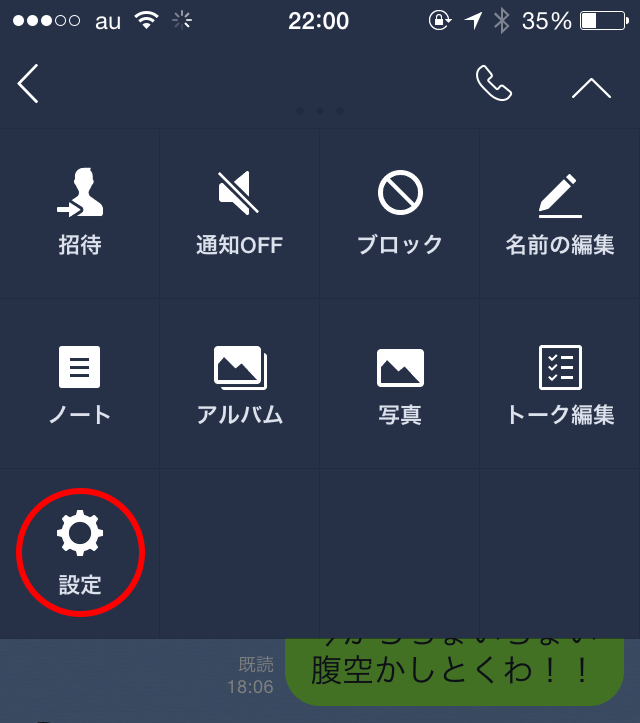Open 名前の編集 to edit the name

coord(560,213)
